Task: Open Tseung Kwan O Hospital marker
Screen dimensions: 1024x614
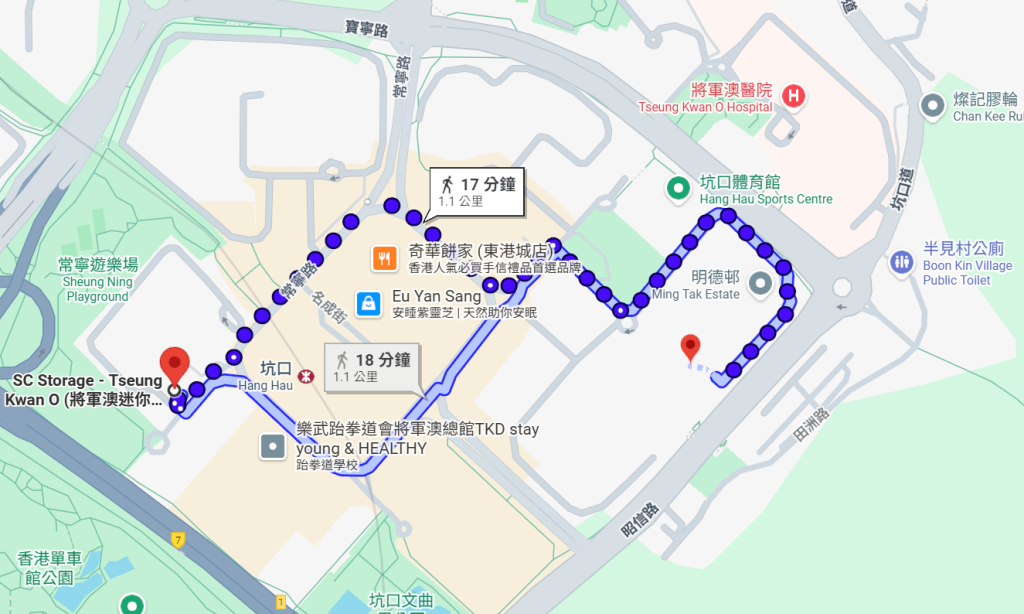Action: pos(794,97)
